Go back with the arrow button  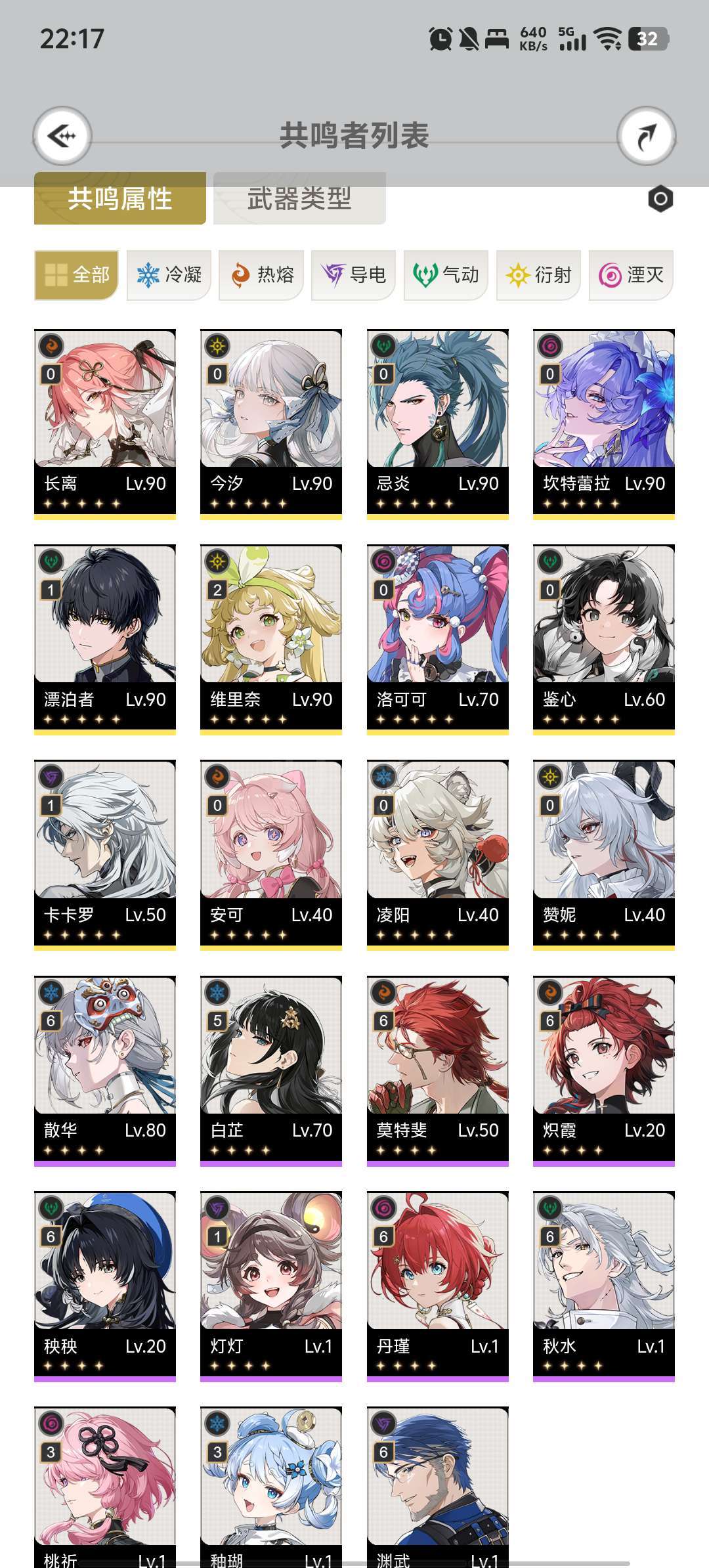(x=62, y=136)
